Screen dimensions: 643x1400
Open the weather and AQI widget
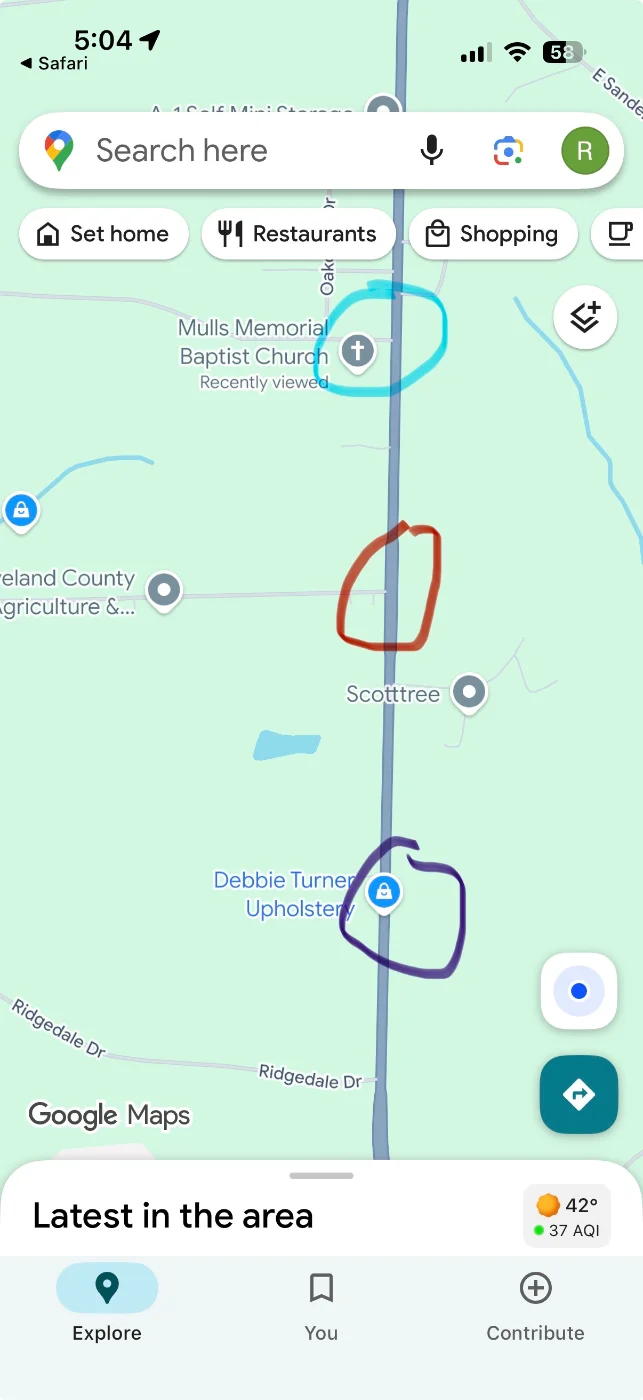coord(566,1216)
